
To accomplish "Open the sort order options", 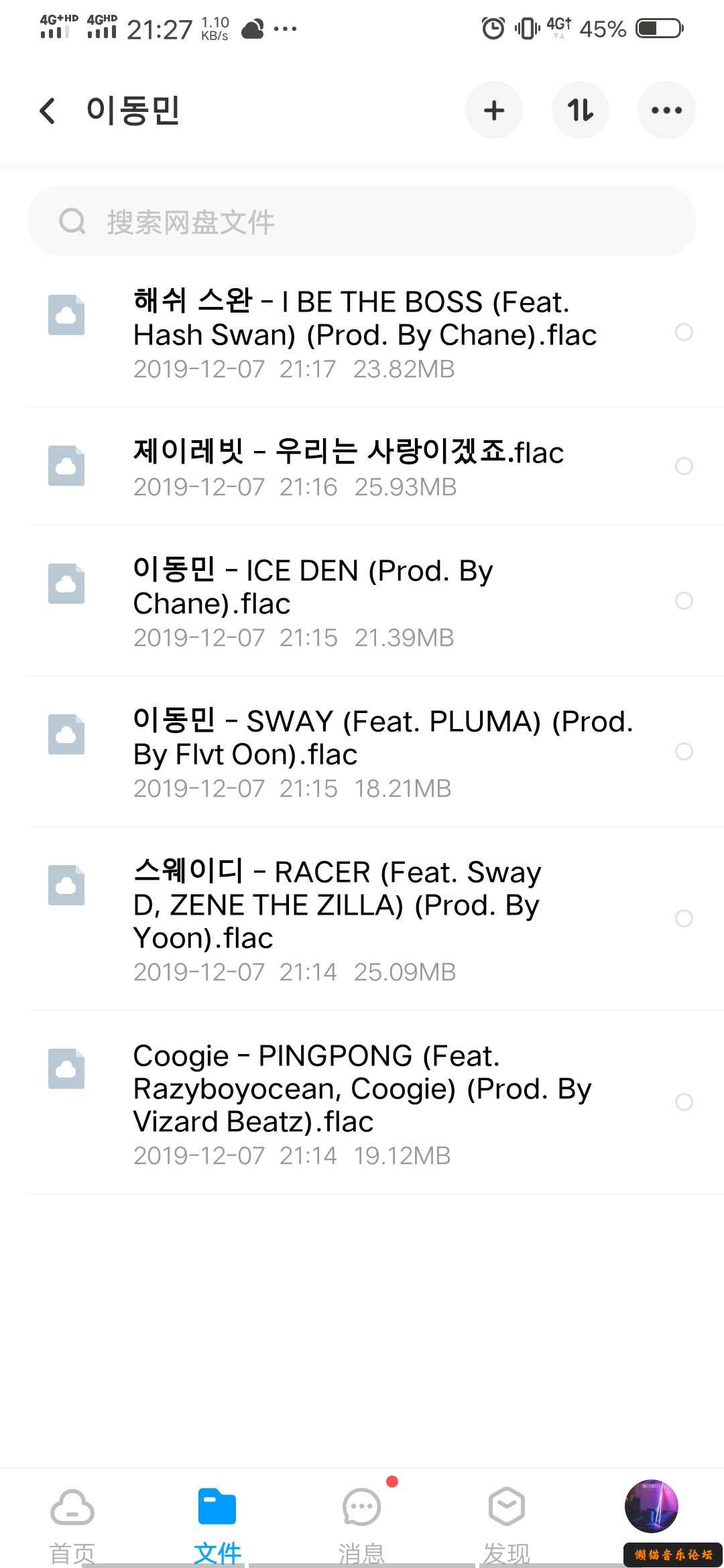I will [x=580, y=111].
